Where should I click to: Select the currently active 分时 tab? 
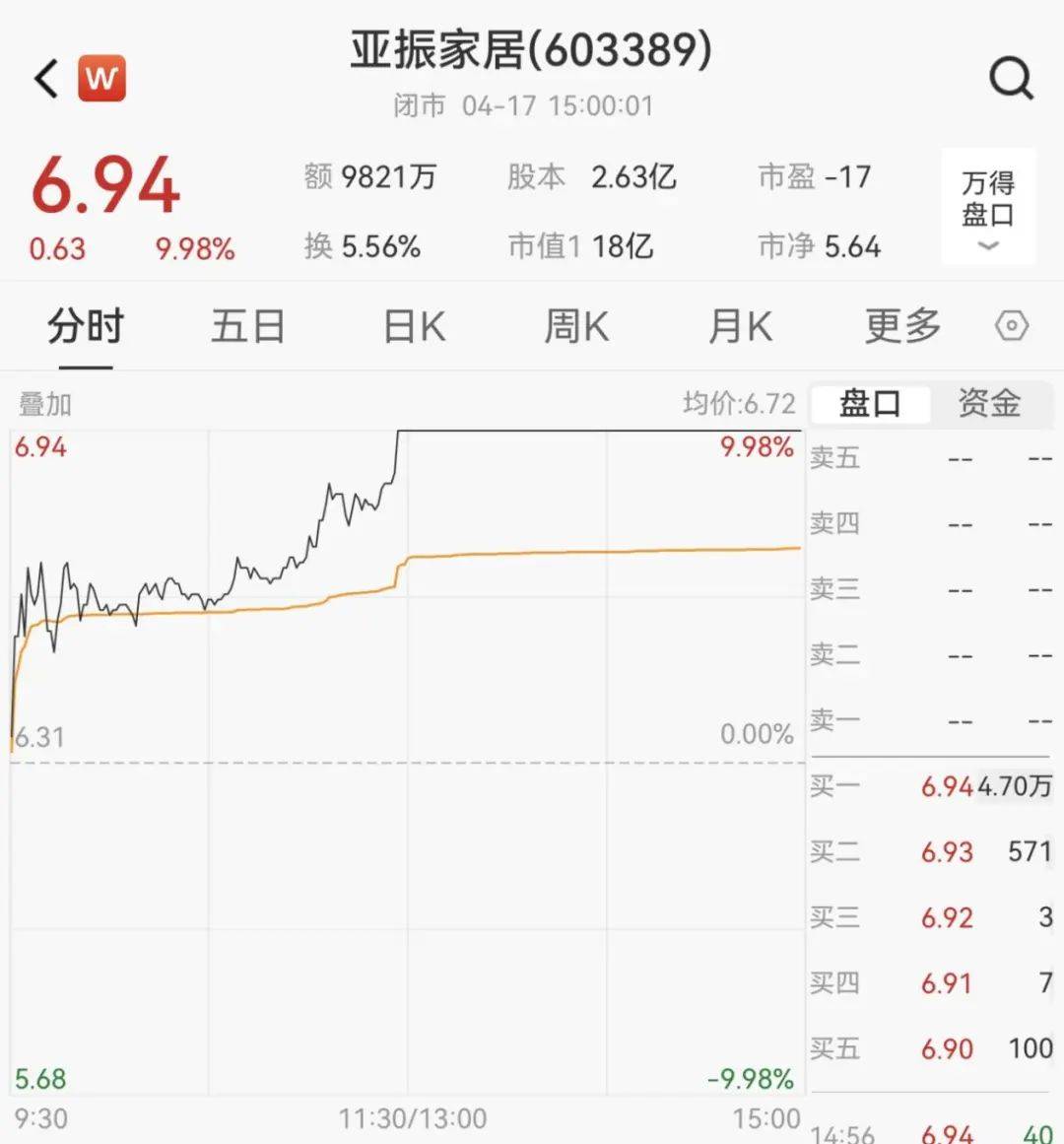(x=85, y=325)
